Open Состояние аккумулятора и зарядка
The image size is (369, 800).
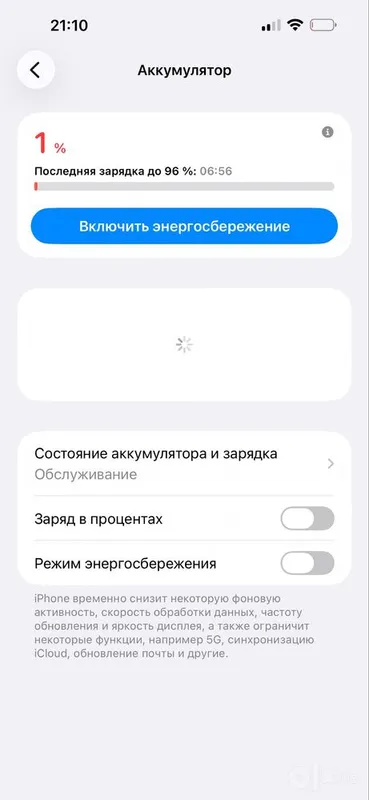184,463
